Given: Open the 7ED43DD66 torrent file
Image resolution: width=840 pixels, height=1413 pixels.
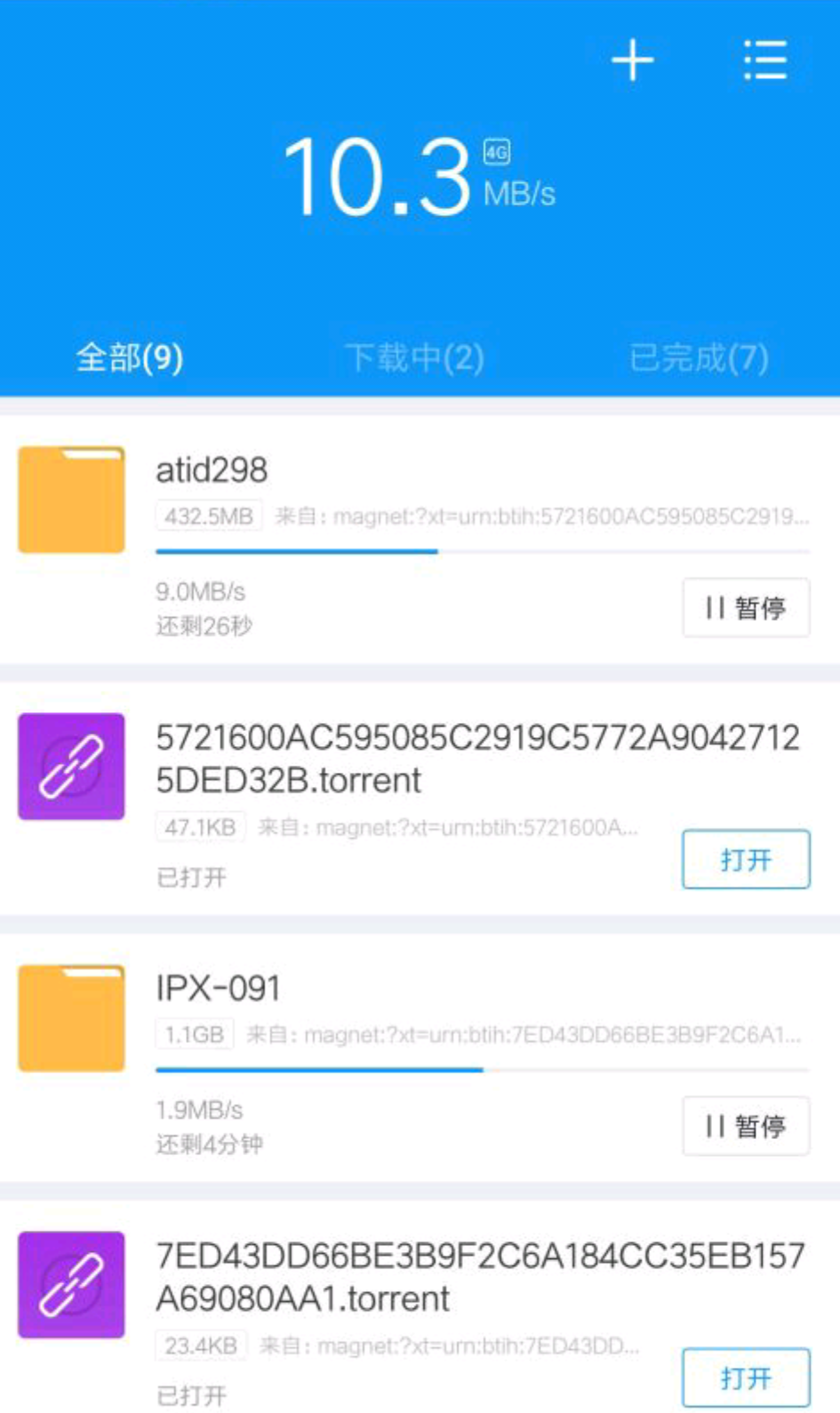Looking at the screenshot, I should (746, 1377).
